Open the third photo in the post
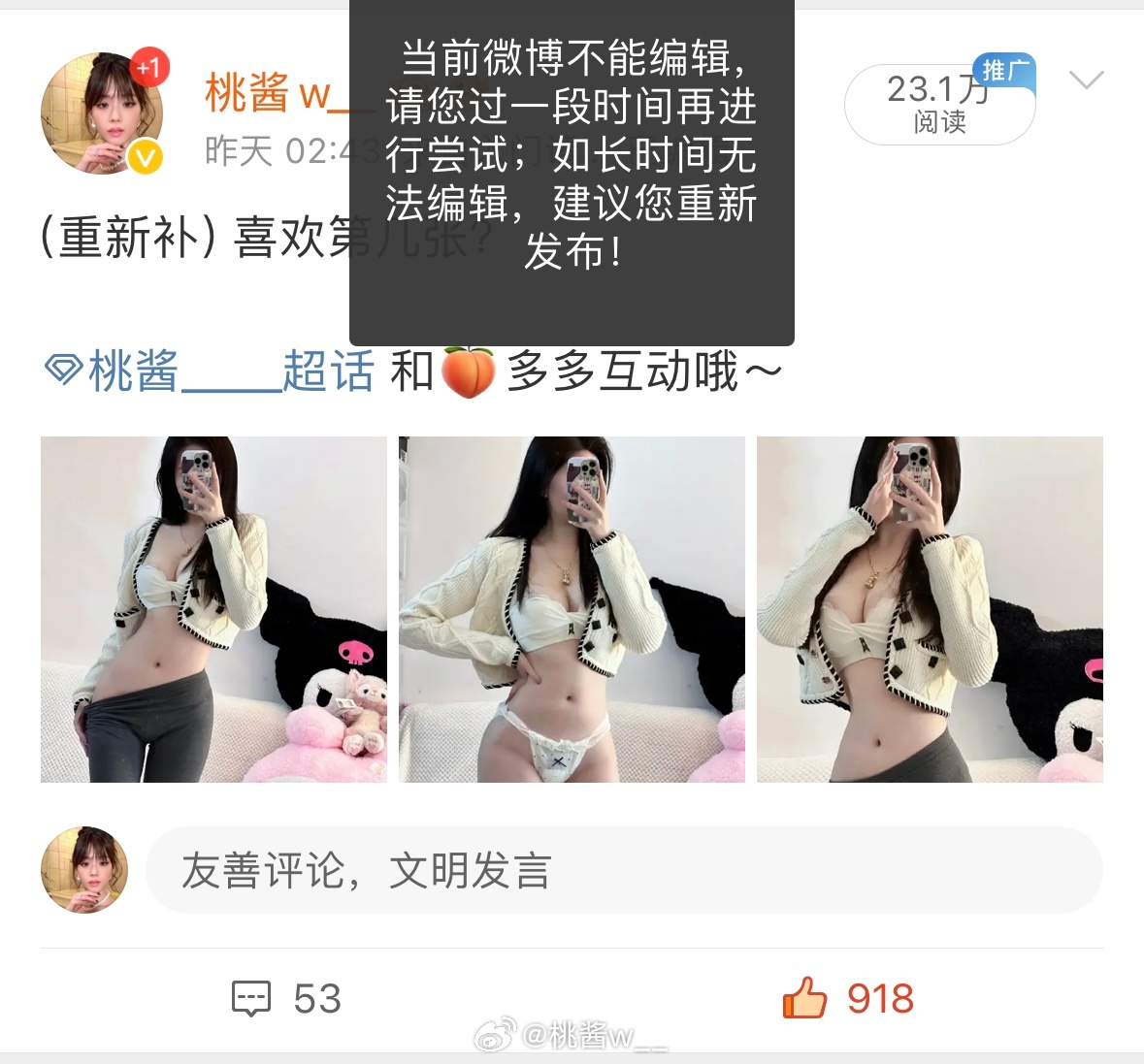This screenshot has width=1144, height=1064. [930, 609]
